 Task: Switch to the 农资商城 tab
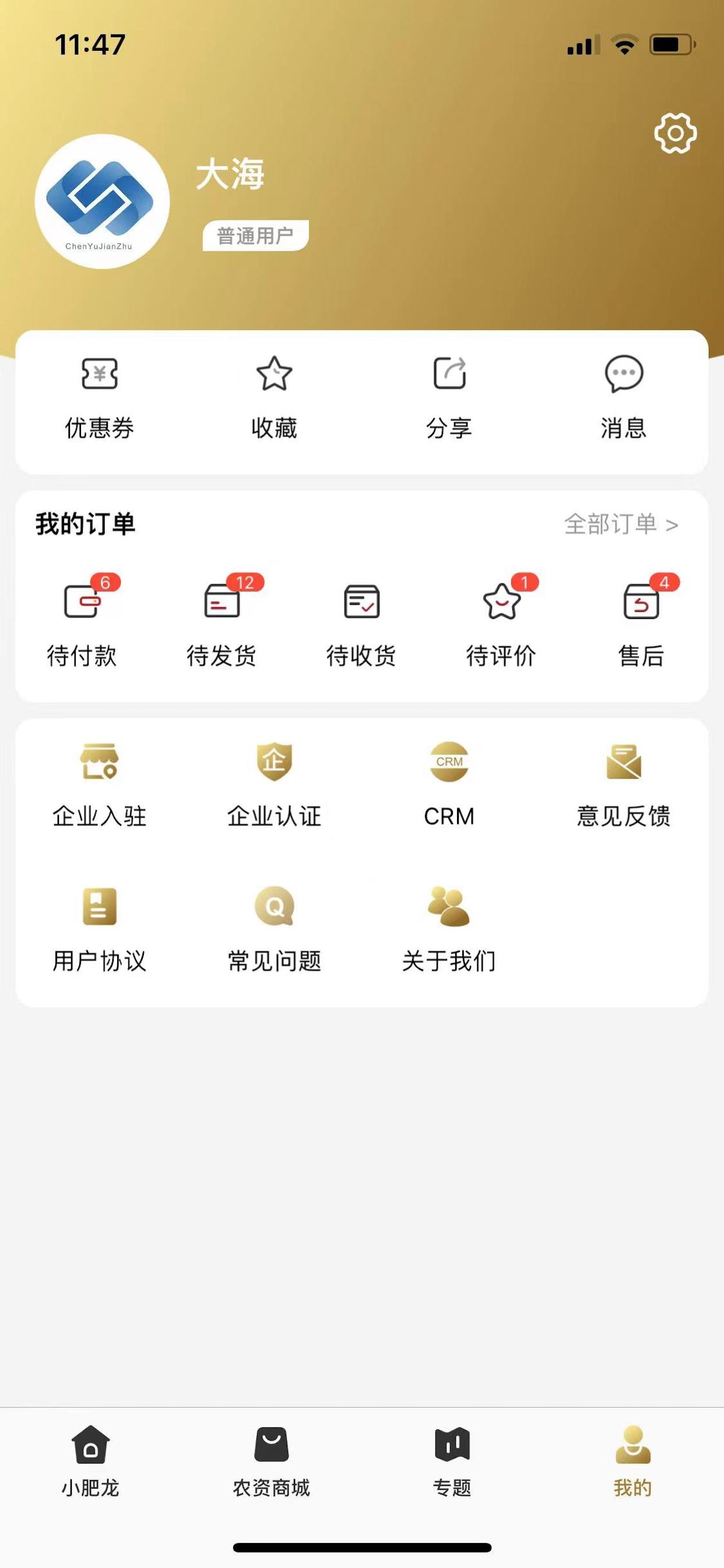point(271,1461)
